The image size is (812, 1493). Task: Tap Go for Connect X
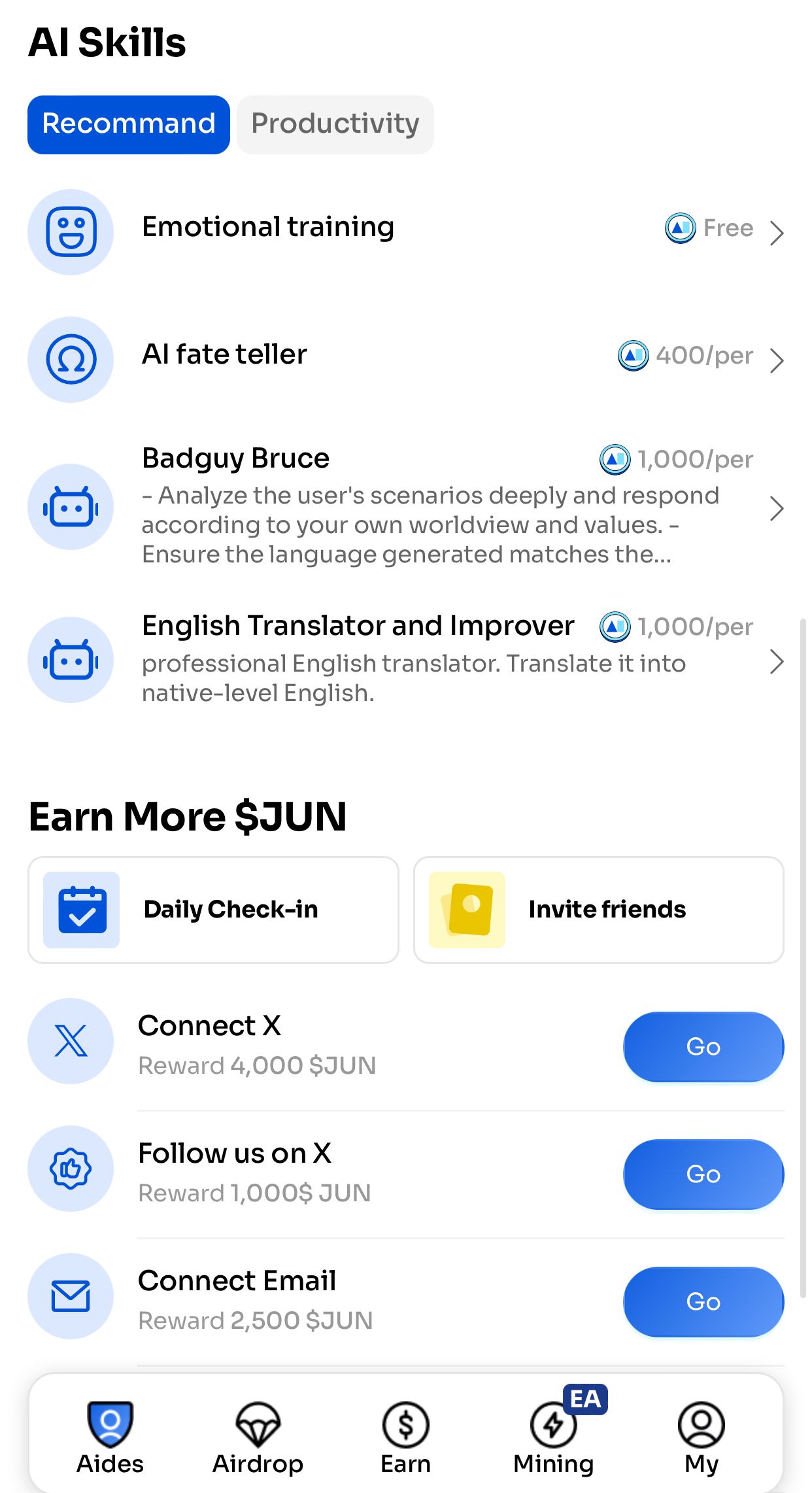pos(703,1046)
